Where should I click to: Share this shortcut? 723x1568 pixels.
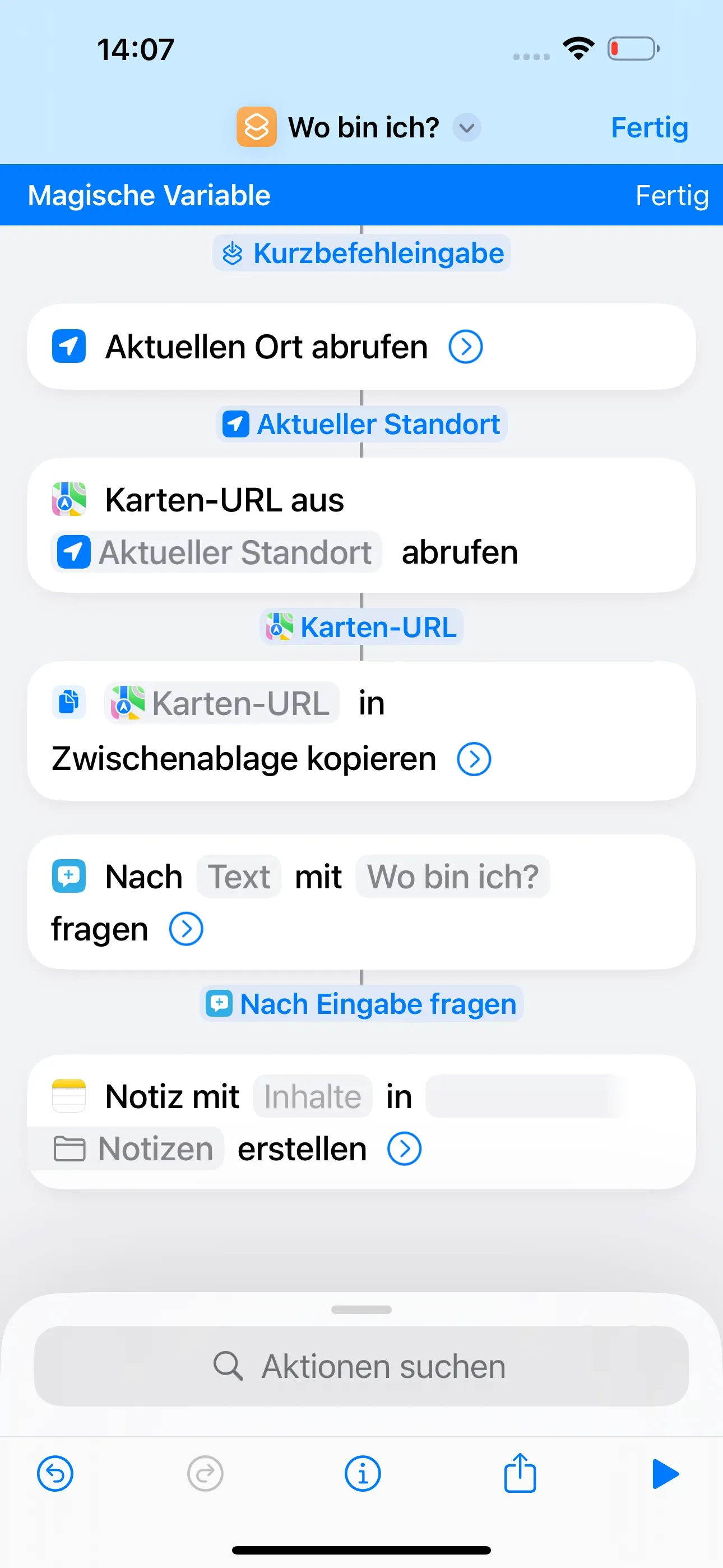[x=520, y=1474]
